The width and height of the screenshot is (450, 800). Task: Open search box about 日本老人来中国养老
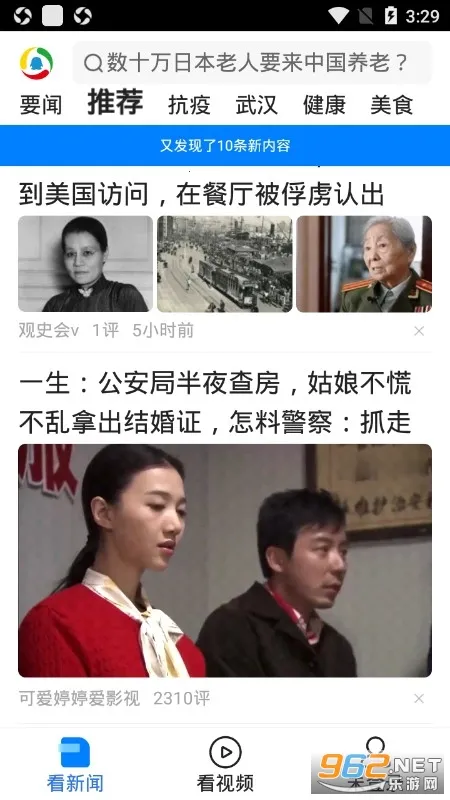(x=252, y=63)
